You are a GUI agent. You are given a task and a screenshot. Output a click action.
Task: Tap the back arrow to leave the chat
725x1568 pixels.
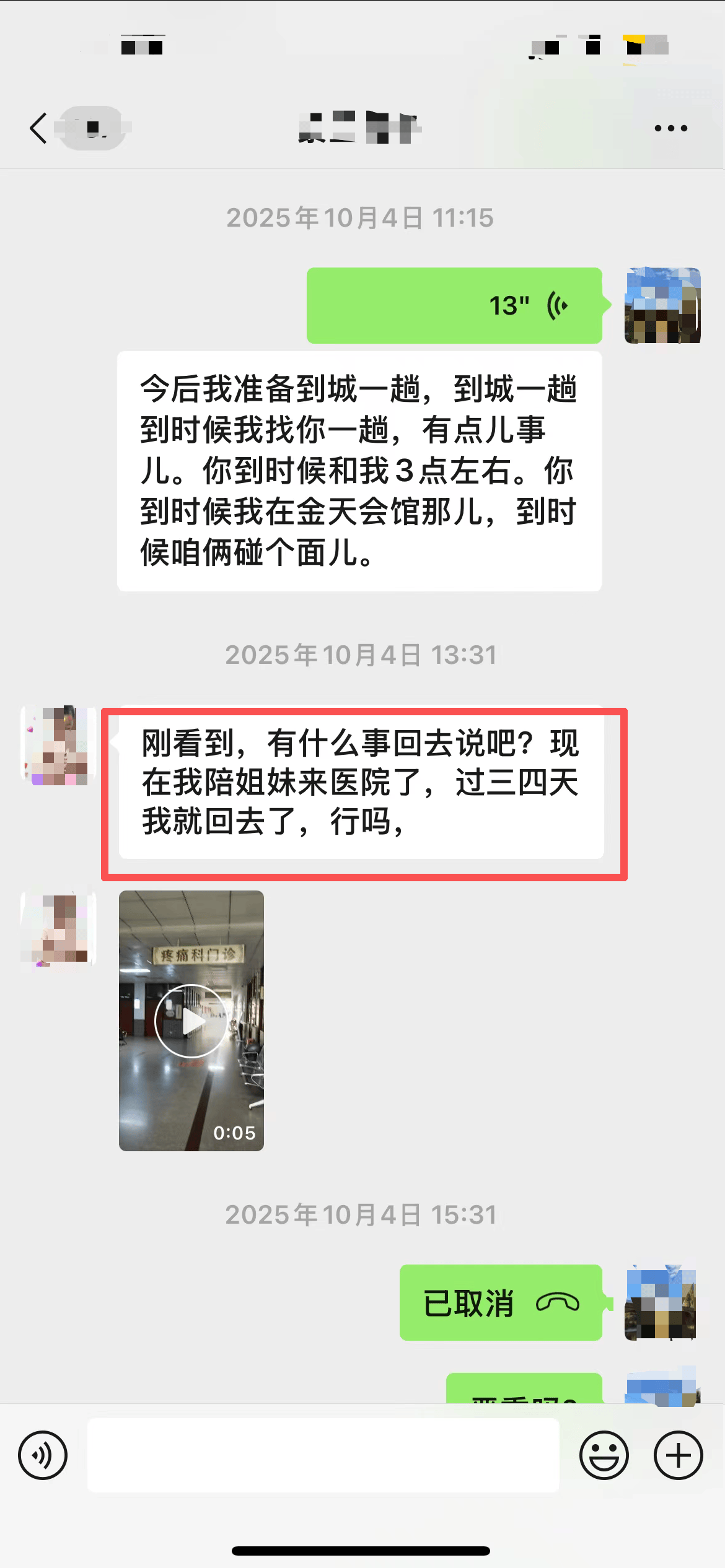coord(38,128)
